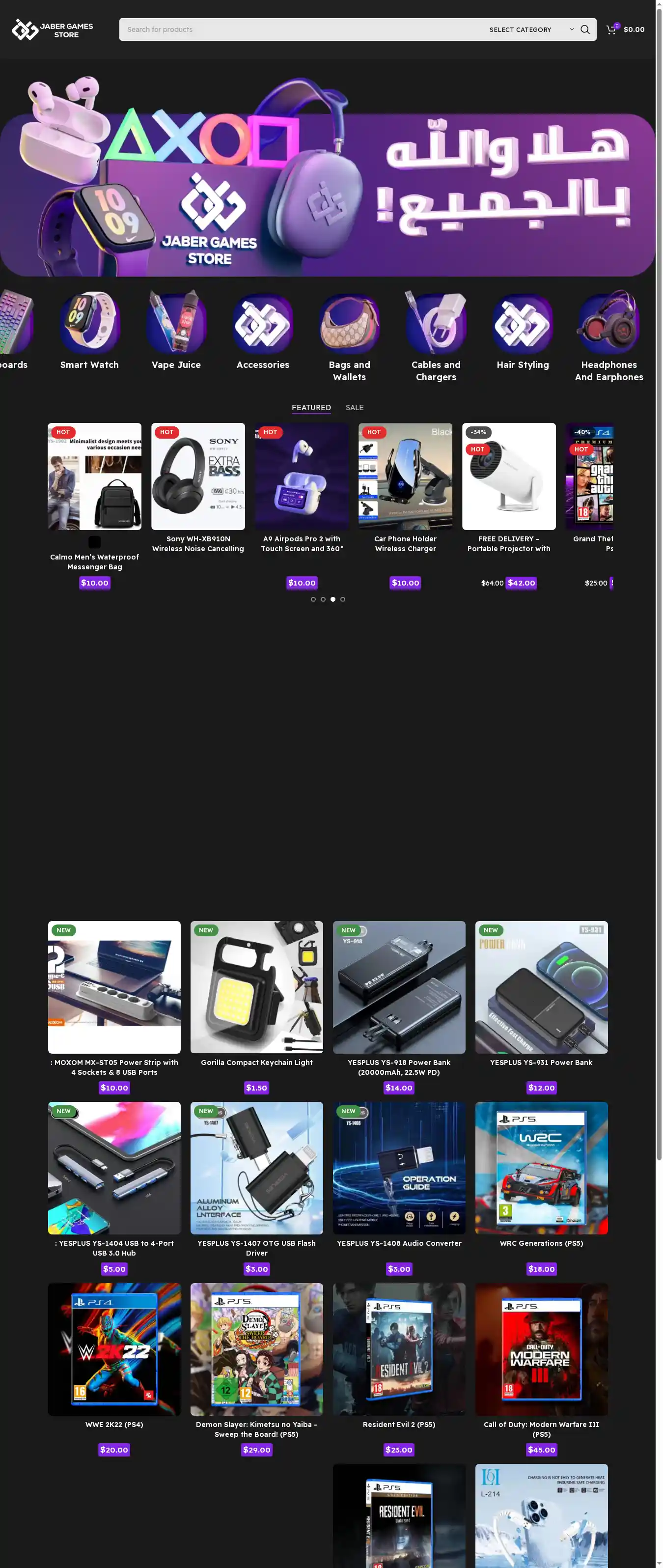The image size is (663, 1568).
Task: Tap the search for products field
Action: (x=298, y=29)
